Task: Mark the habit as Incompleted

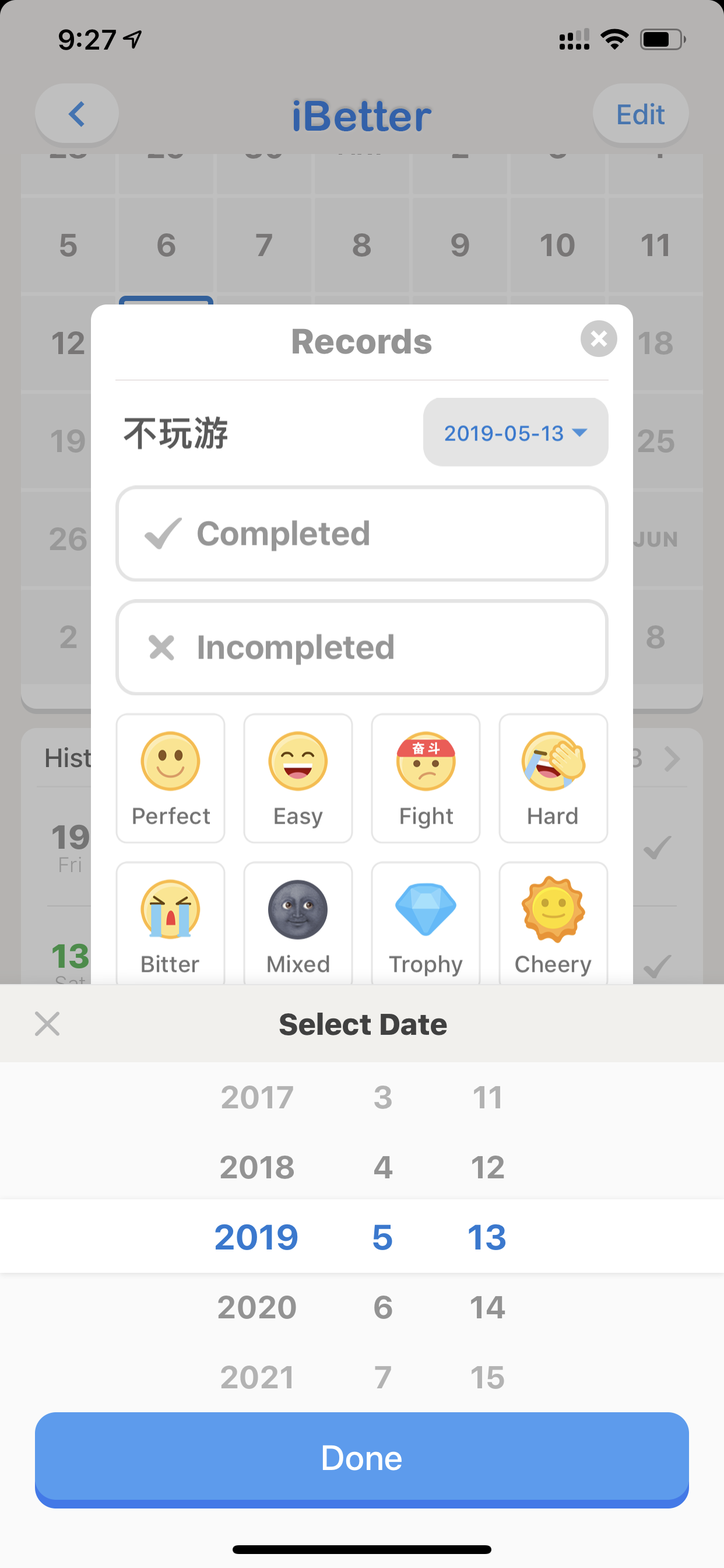Action: pyautogui.click(x=362, y=647)
